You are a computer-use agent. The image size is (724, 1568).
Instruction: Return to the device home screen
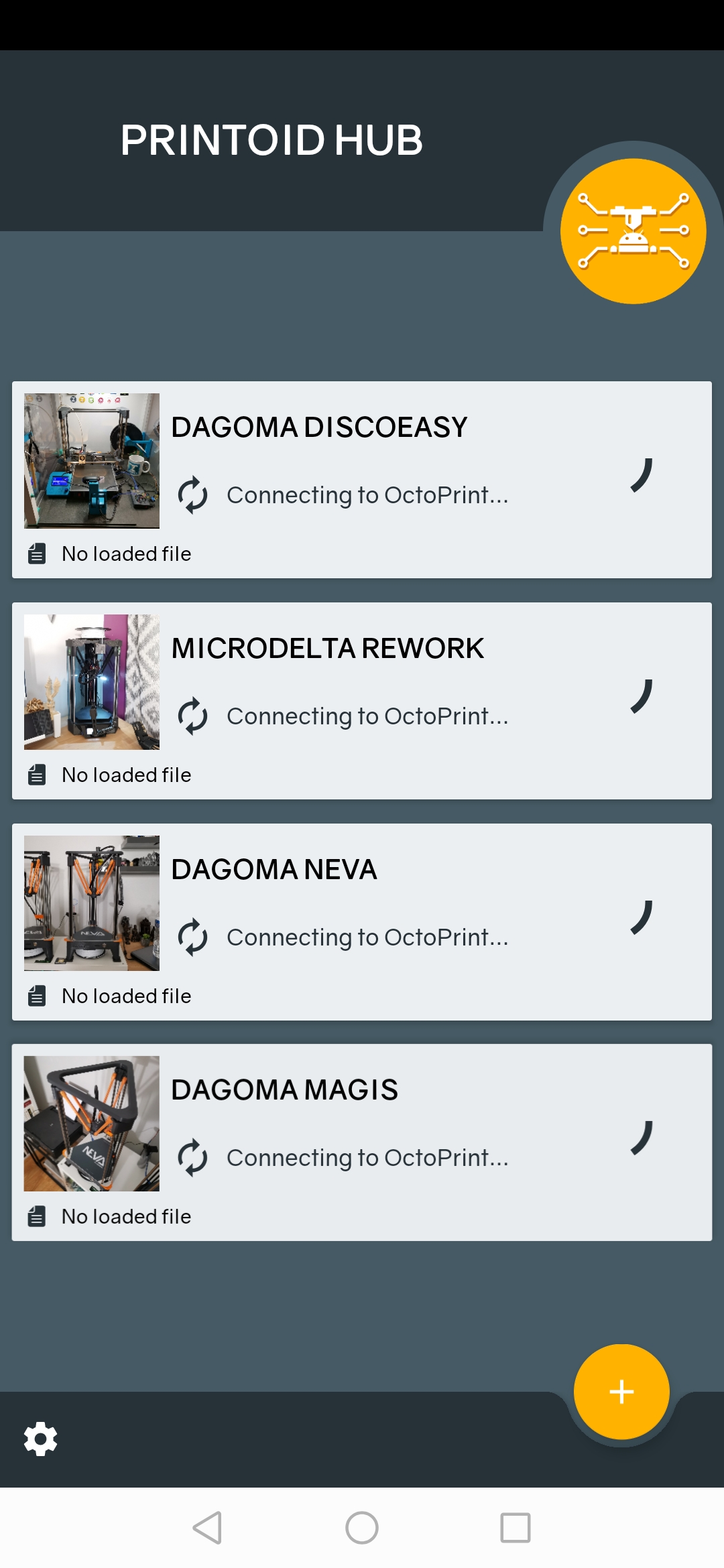coord(362,1528)
